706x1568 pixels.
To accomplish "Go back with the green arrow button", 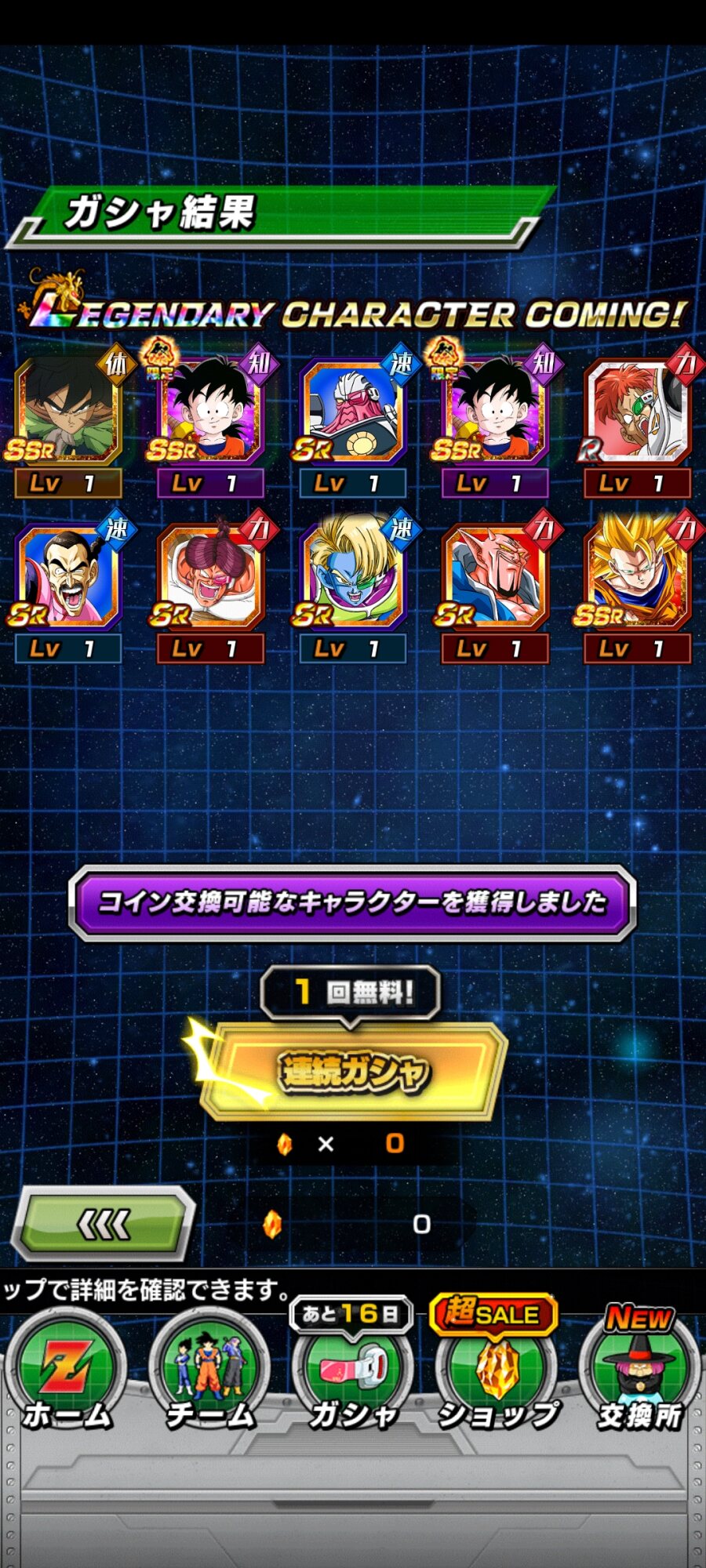I will click(104, 1223).
